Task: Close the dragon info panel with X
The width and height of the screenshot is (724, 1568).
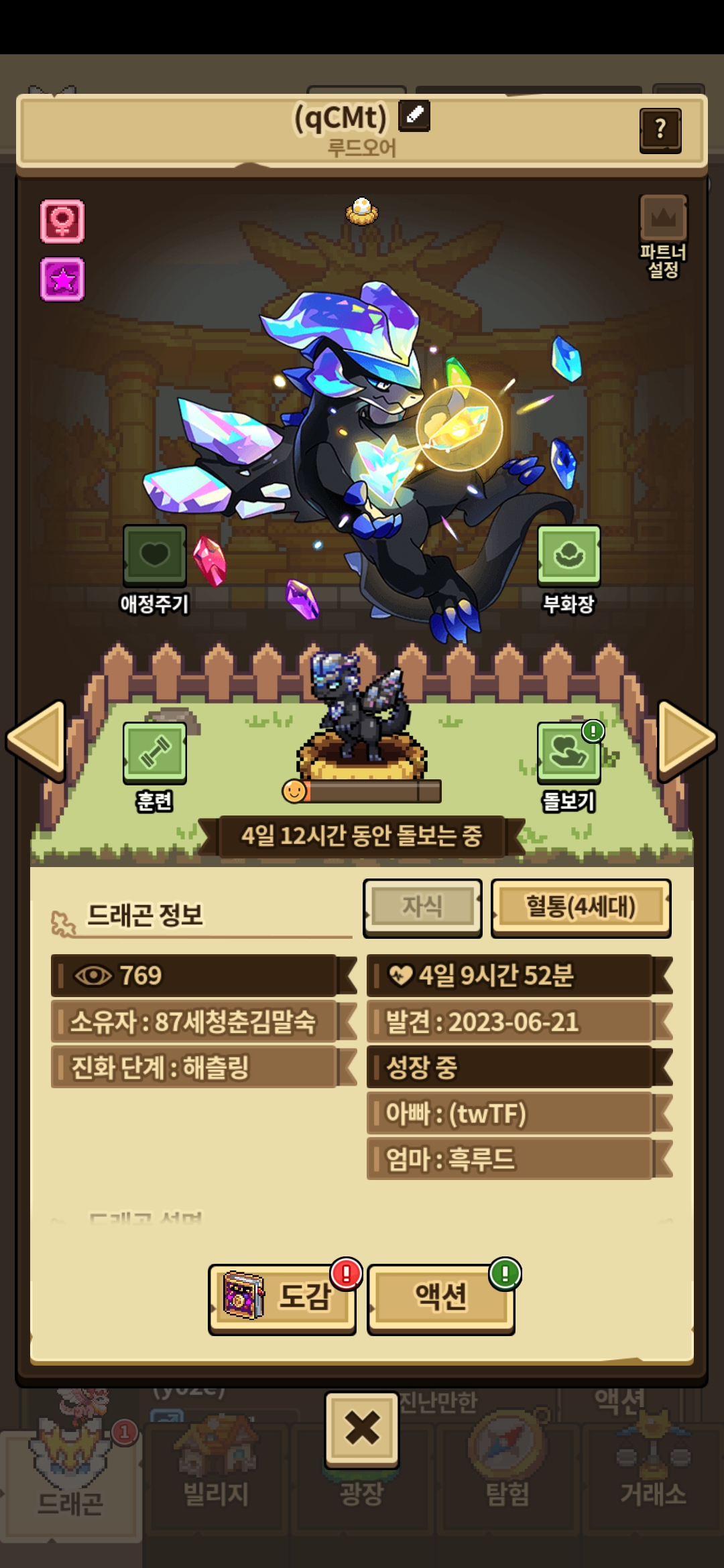Action: tap(362, 1429)
